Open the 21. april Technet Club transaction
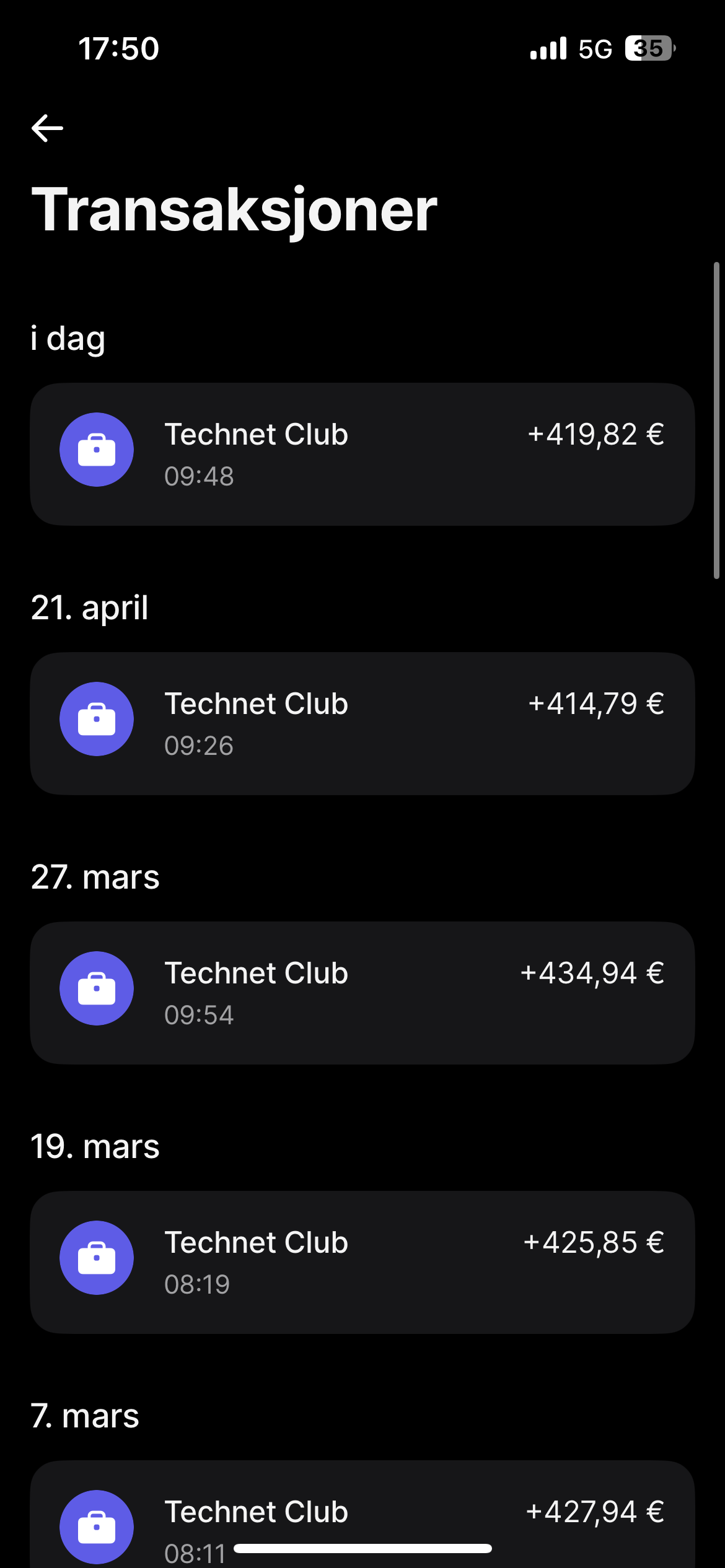The image size is (725, 1568). (x=362, y=723)
